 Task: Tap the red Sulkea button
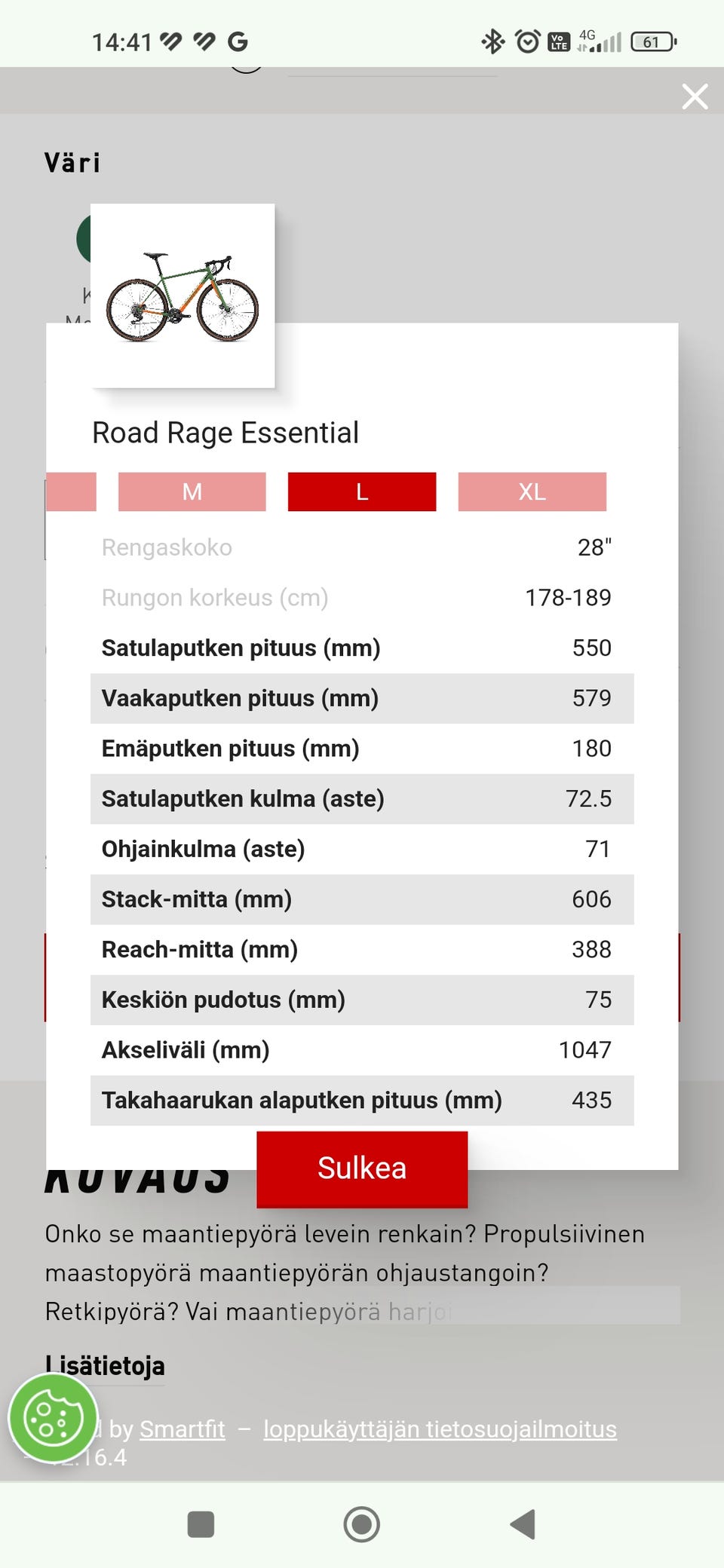coord(362,1168)
